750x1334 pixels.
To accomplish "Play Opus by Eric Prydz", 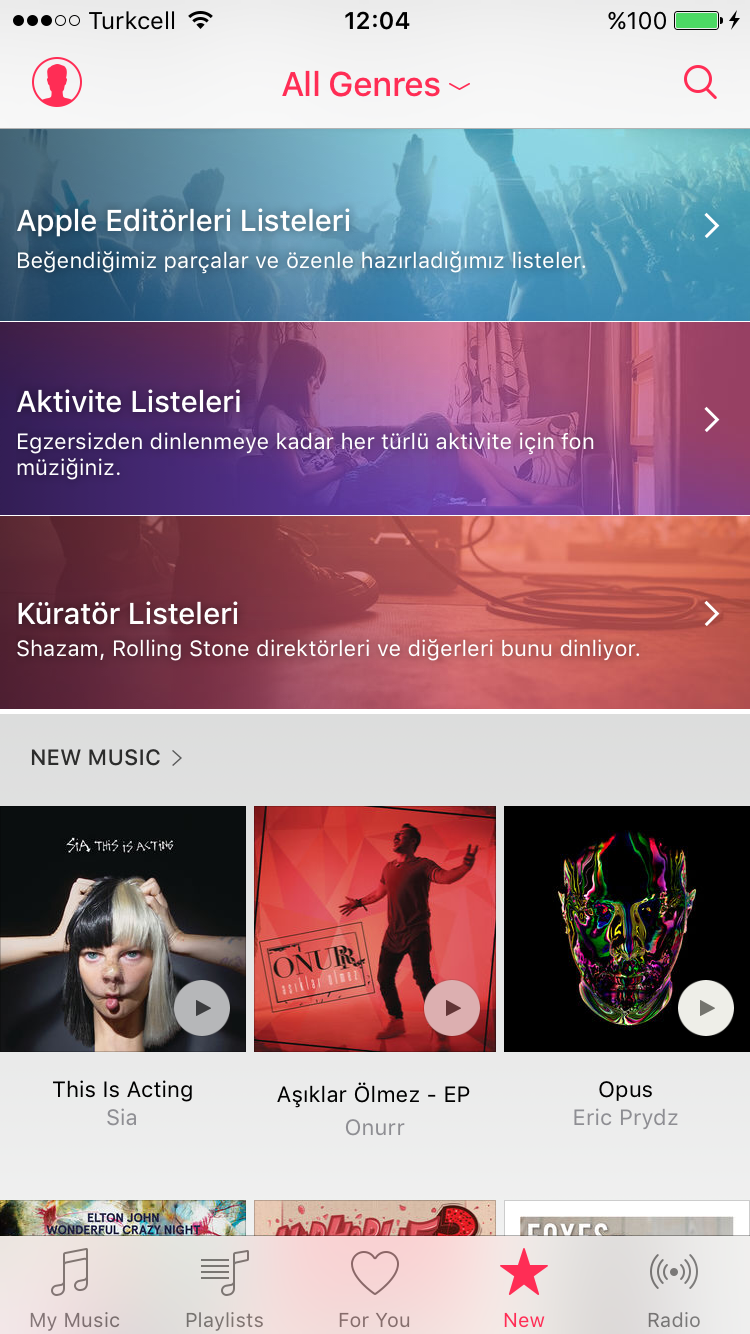I will [x=706, y=1008].
